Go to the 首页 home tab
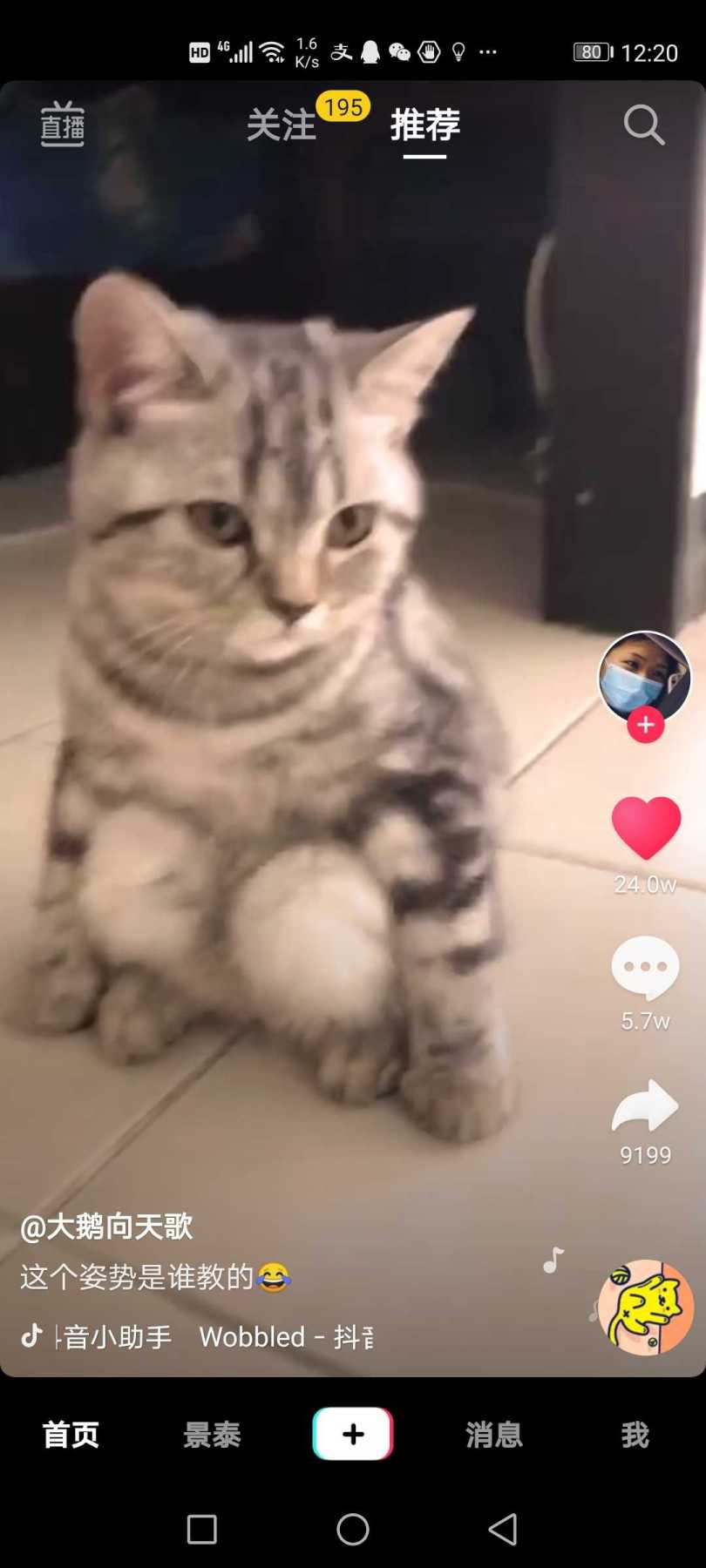Image resolution: width=706 pixels, height=1568 pixels. (71, 1434)
